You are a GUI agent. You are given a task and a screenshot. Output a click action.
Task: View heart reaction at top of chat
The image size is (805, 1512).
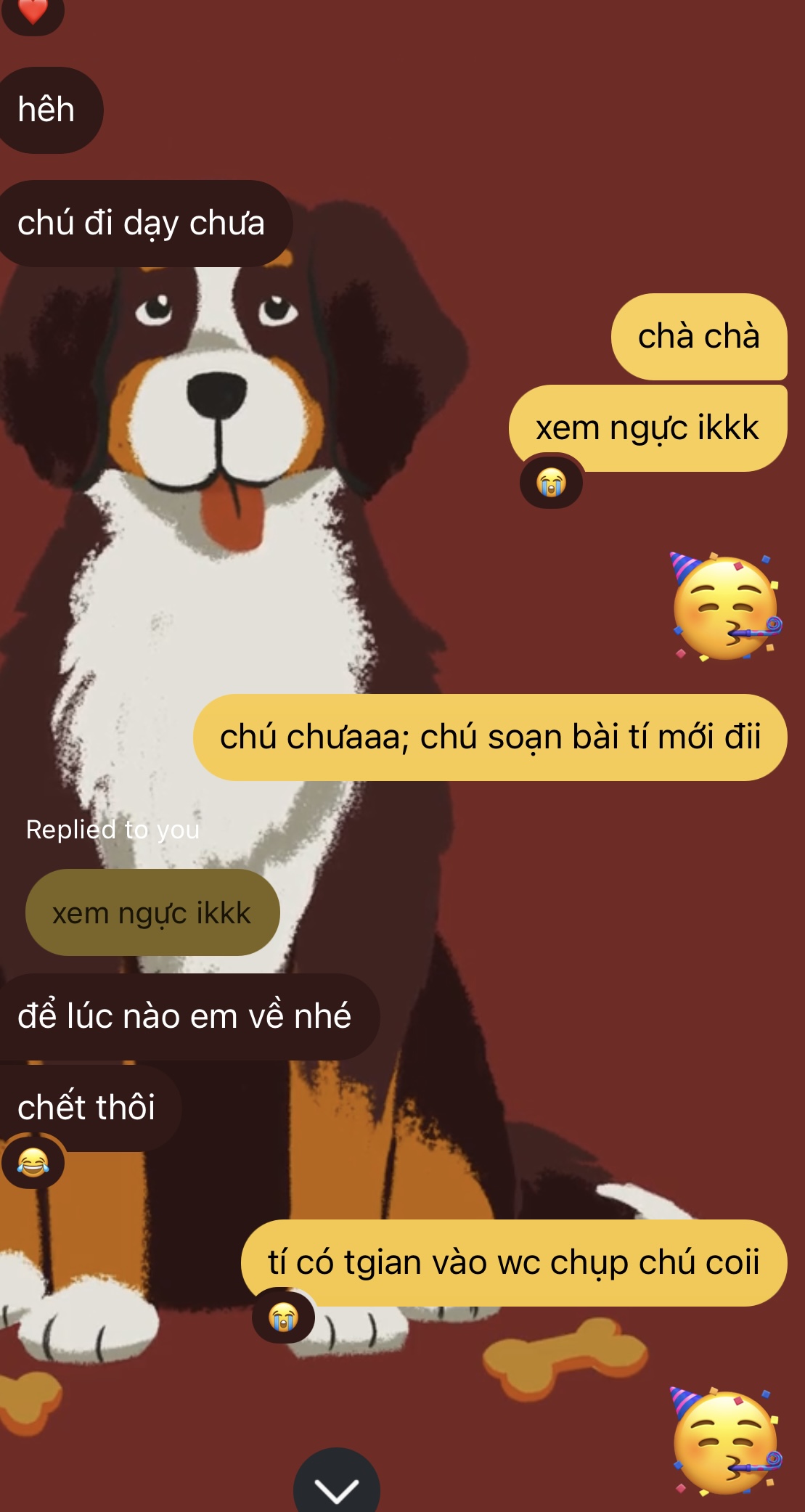33,12
